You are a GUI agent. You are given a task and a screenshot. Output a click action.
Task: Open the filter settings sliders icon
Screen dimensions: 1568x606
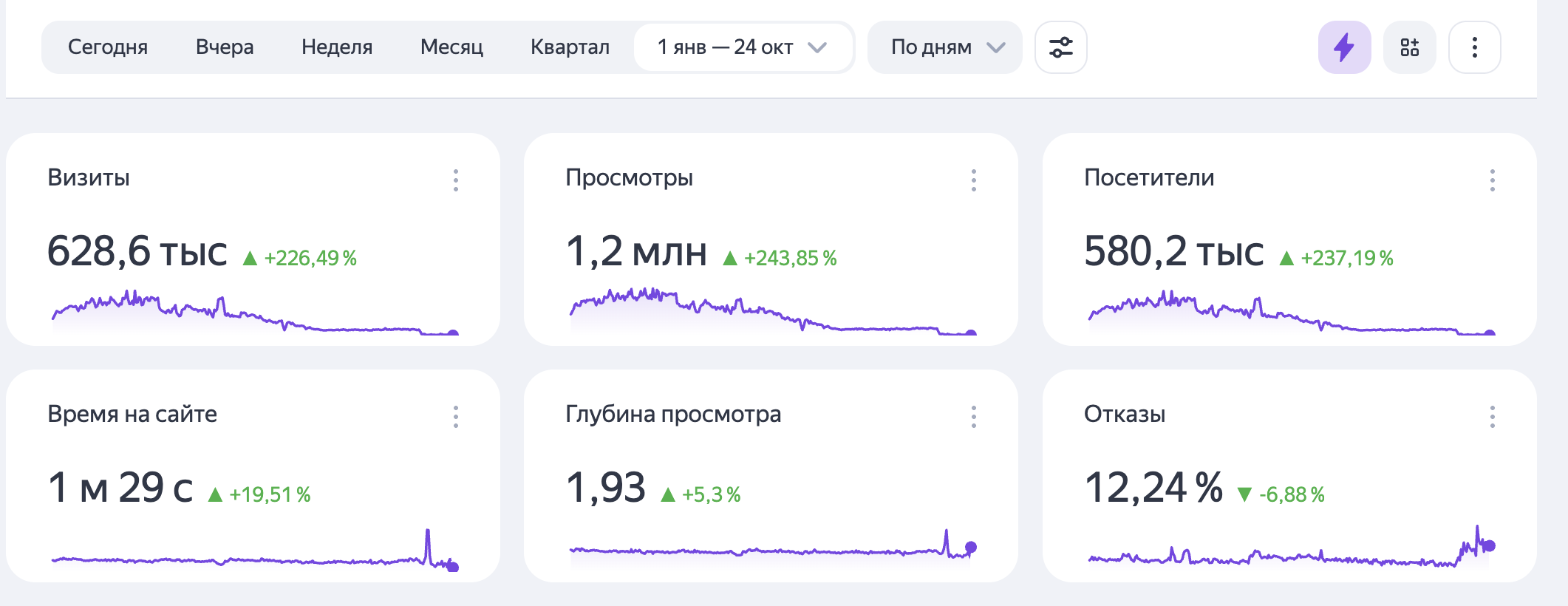[x=1060, y=47]
